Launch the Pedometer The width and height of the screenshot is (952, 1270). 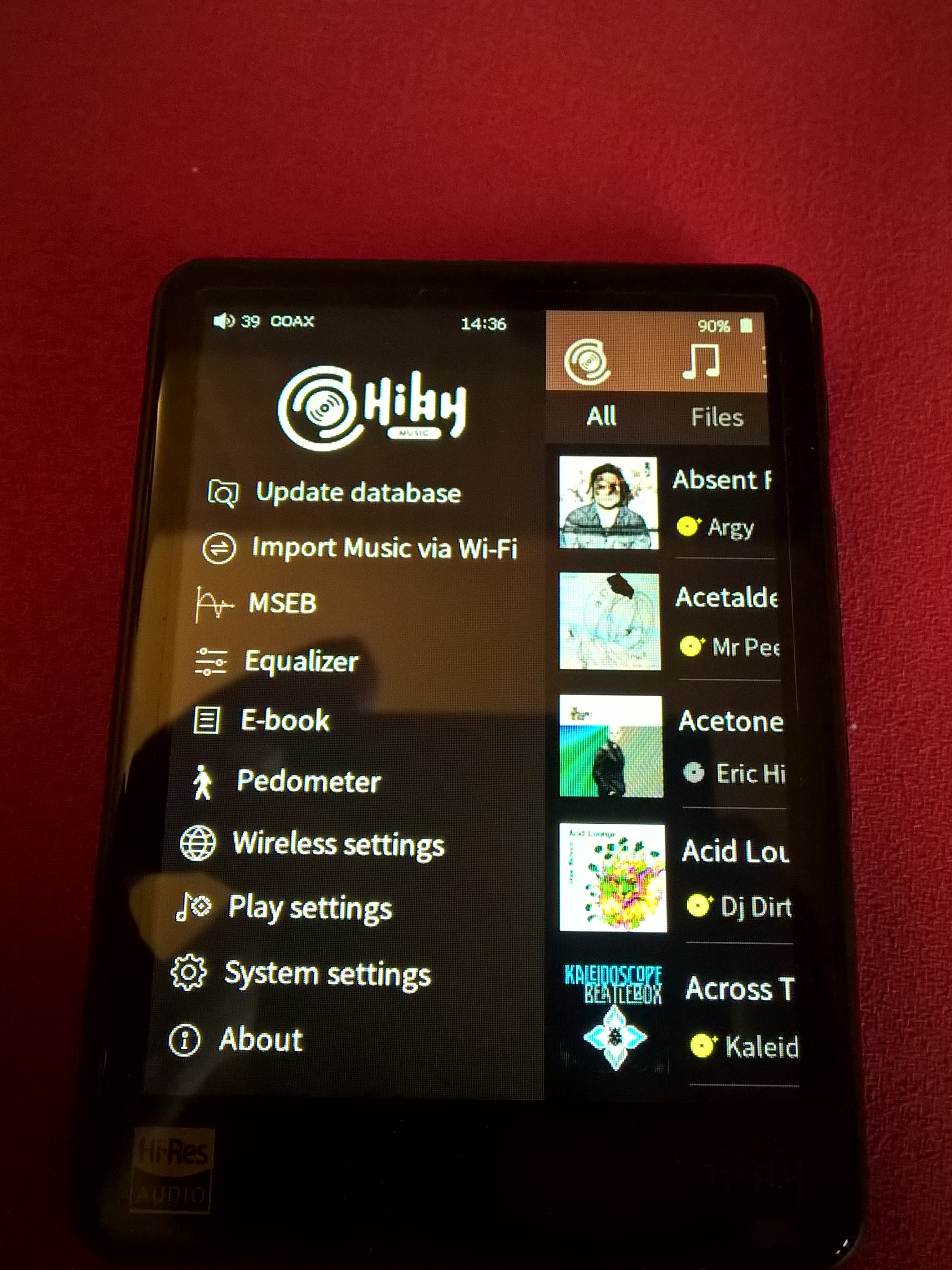[x=308, y=781]
